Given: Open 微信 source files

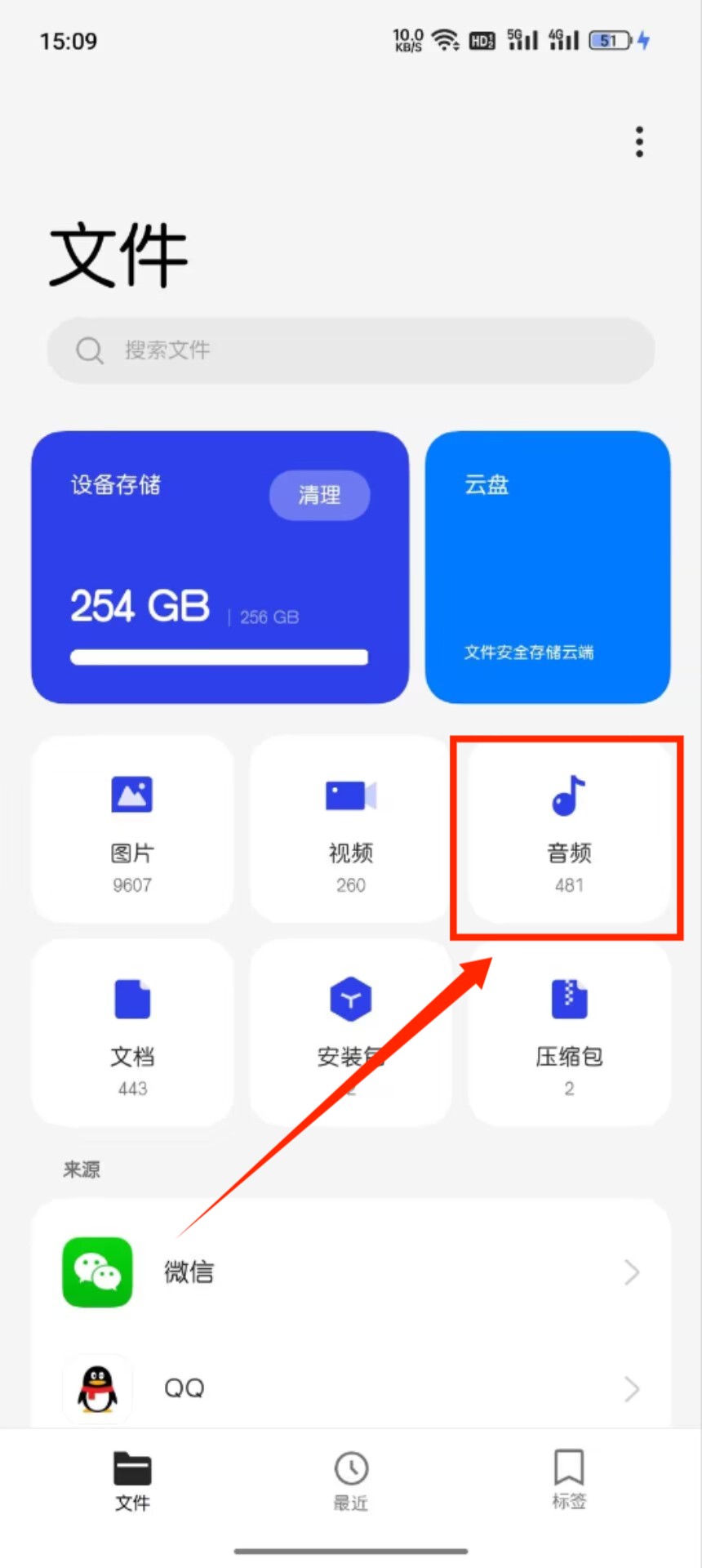Looking at the screenshot, I should click(351, 1272).
